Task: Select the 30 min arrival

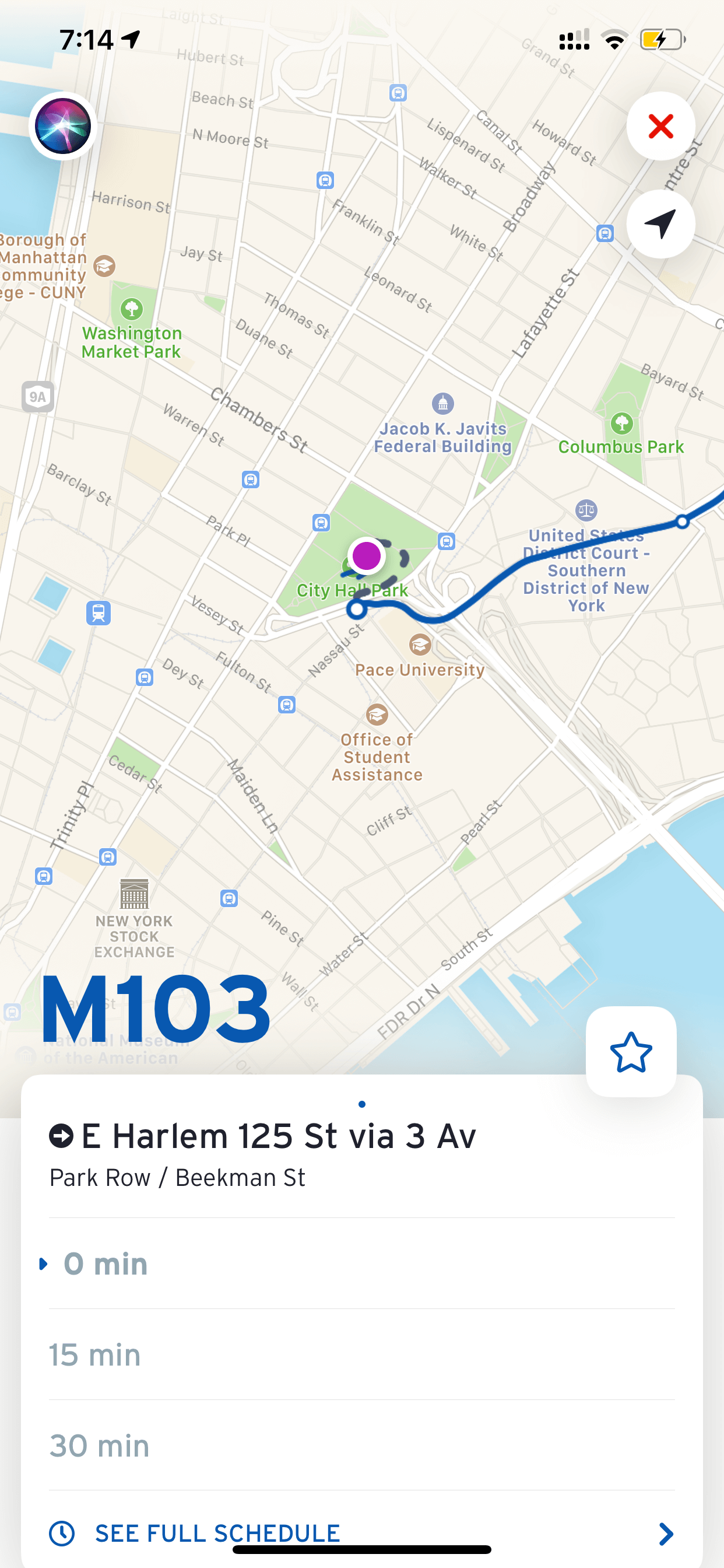Action: pyautogui.click(x=362, y=1445)
